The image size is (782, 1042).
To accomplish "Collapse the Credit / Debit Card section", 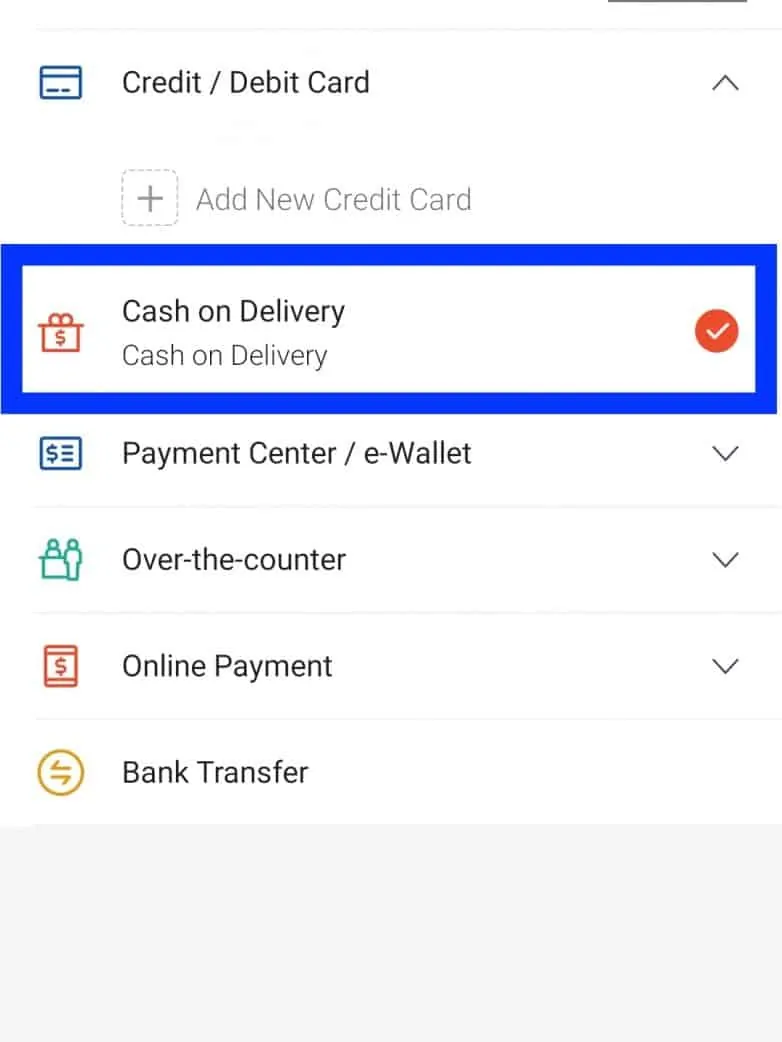I will point(724,83).
